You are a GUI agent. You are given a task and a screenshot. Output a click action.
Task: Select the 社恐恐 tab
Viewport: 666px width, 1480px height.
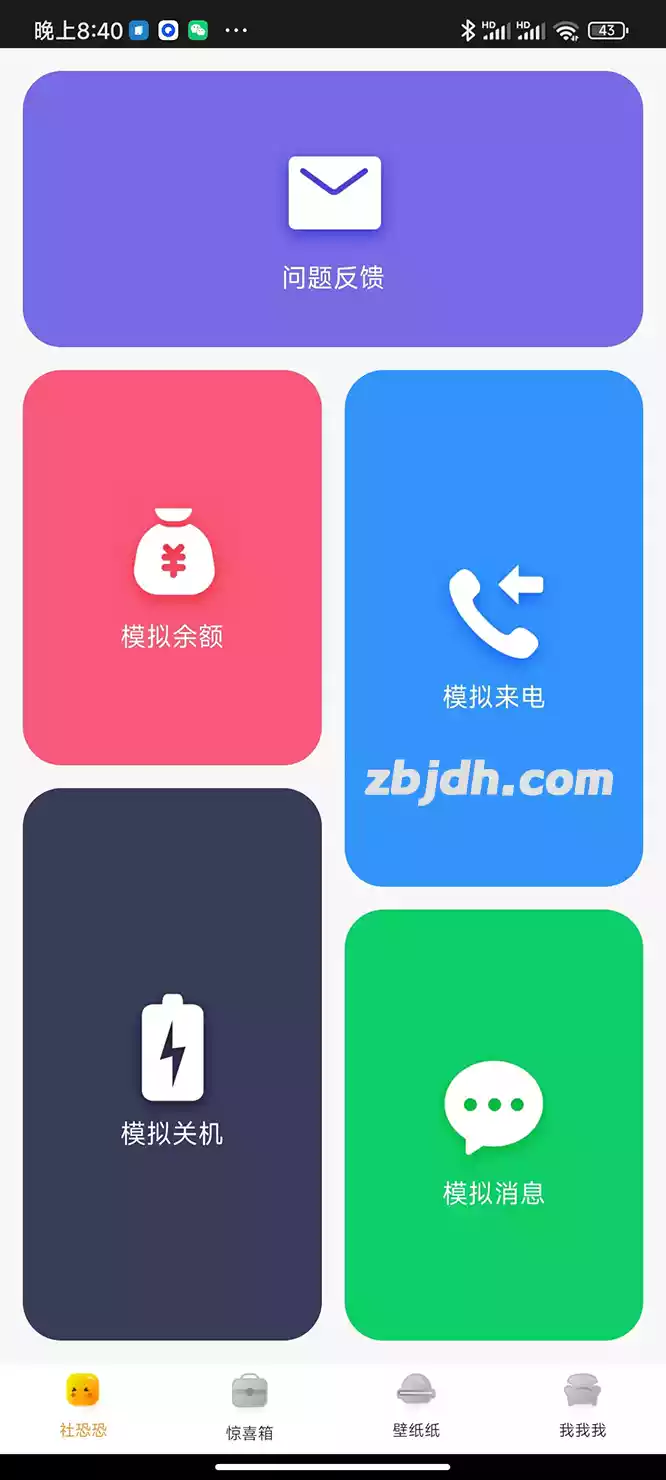83,1406
